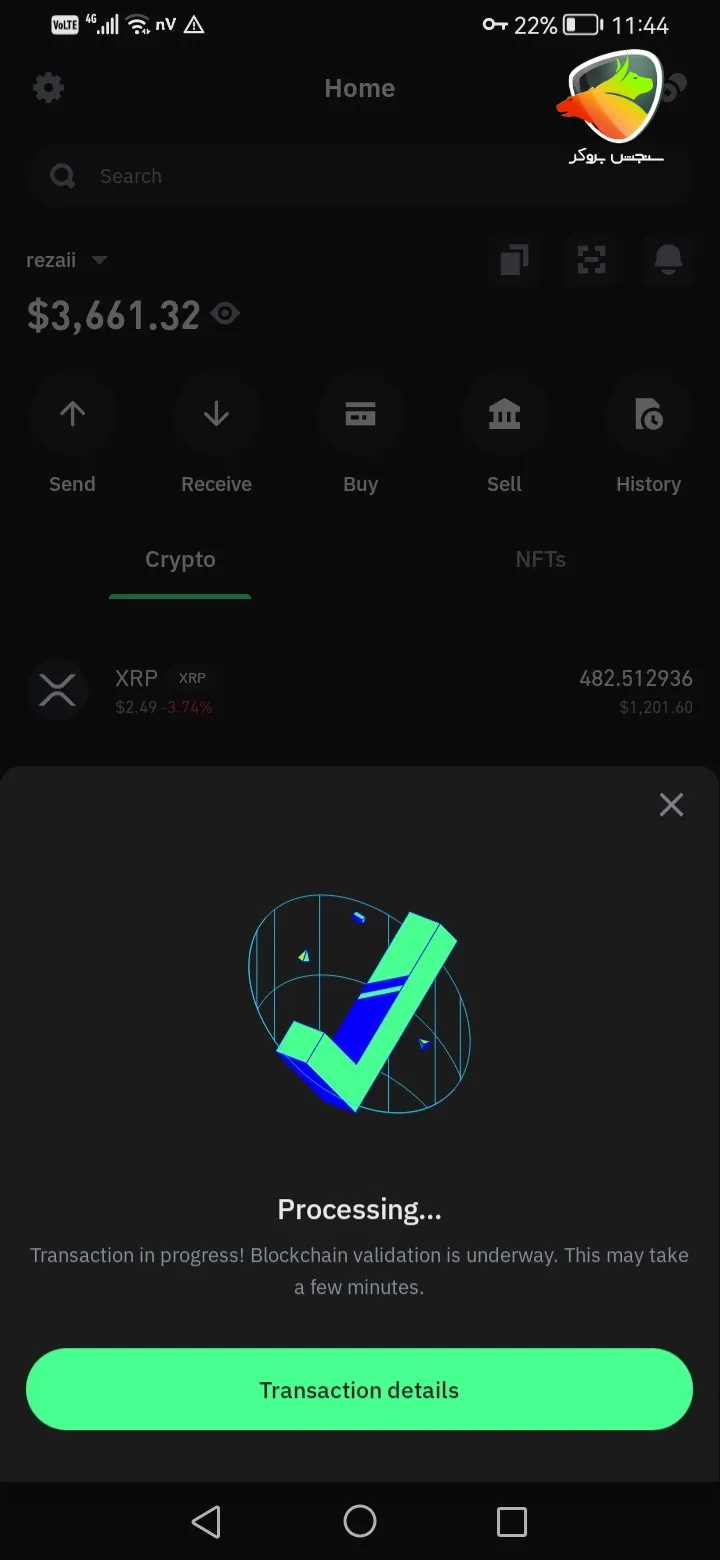Open the settings gear

coord(47,87)
